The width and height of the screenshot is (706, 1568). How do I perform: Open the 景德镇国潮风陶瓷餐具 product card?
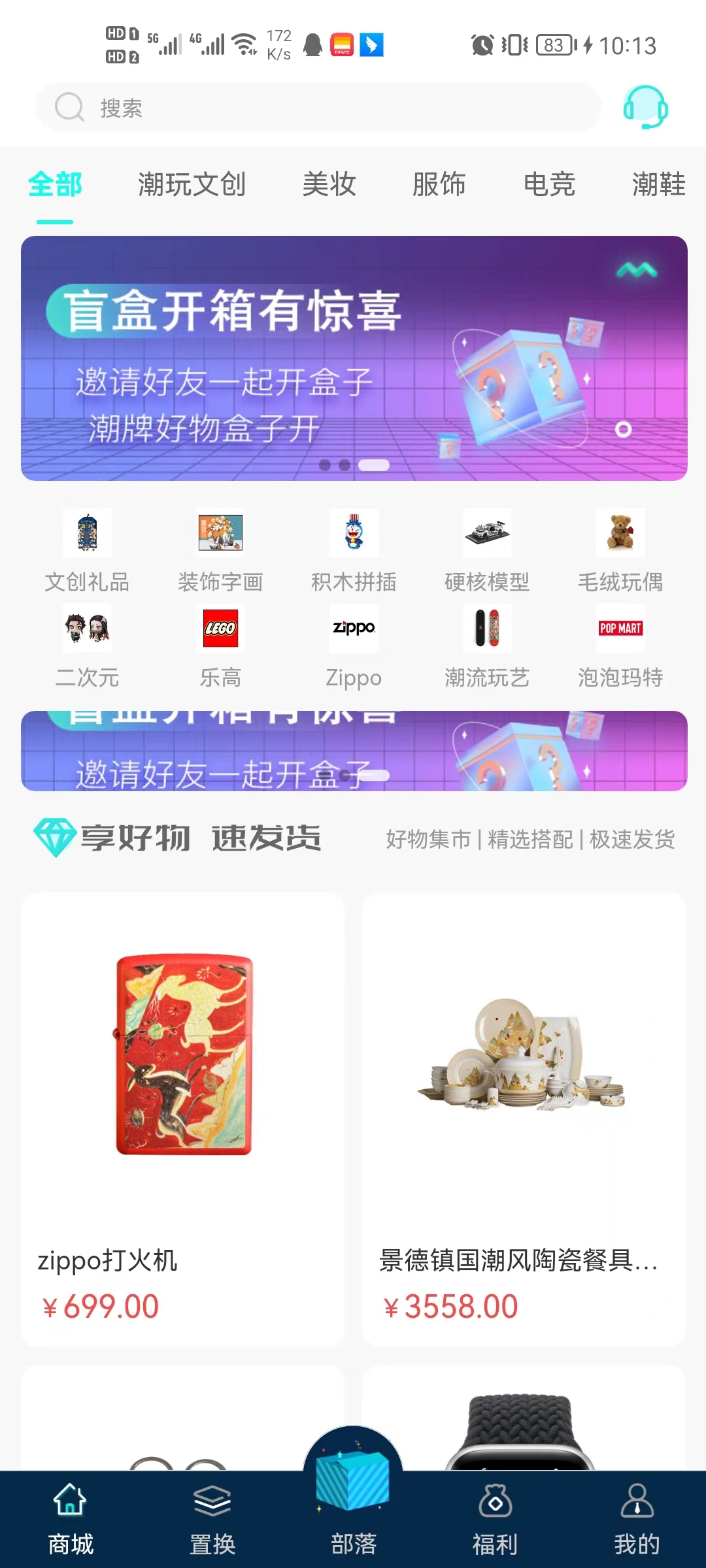tap(524, 1119)
